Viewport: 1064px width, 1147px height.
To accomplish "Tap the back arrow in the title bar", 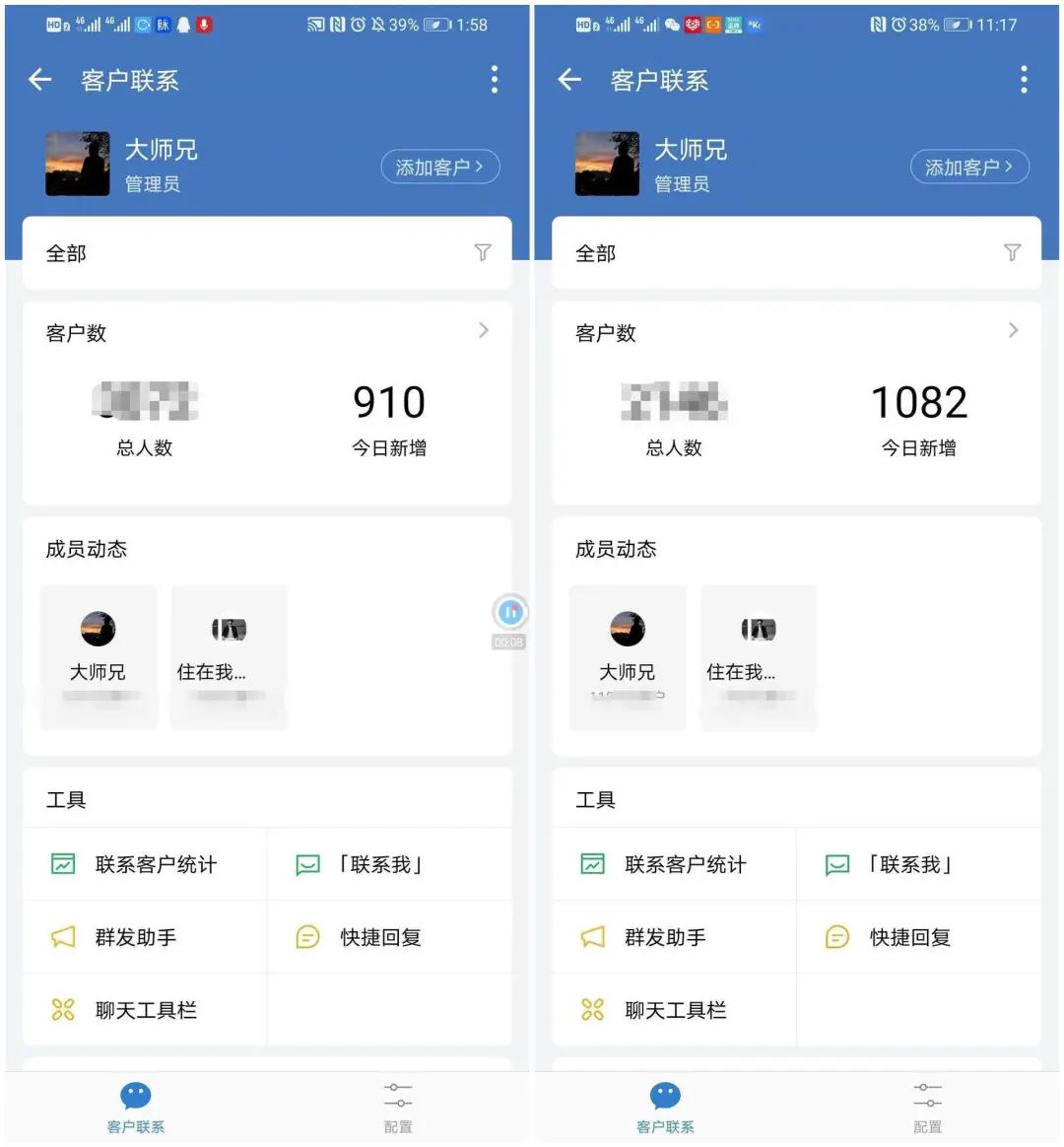I will (x=39, y=80).
